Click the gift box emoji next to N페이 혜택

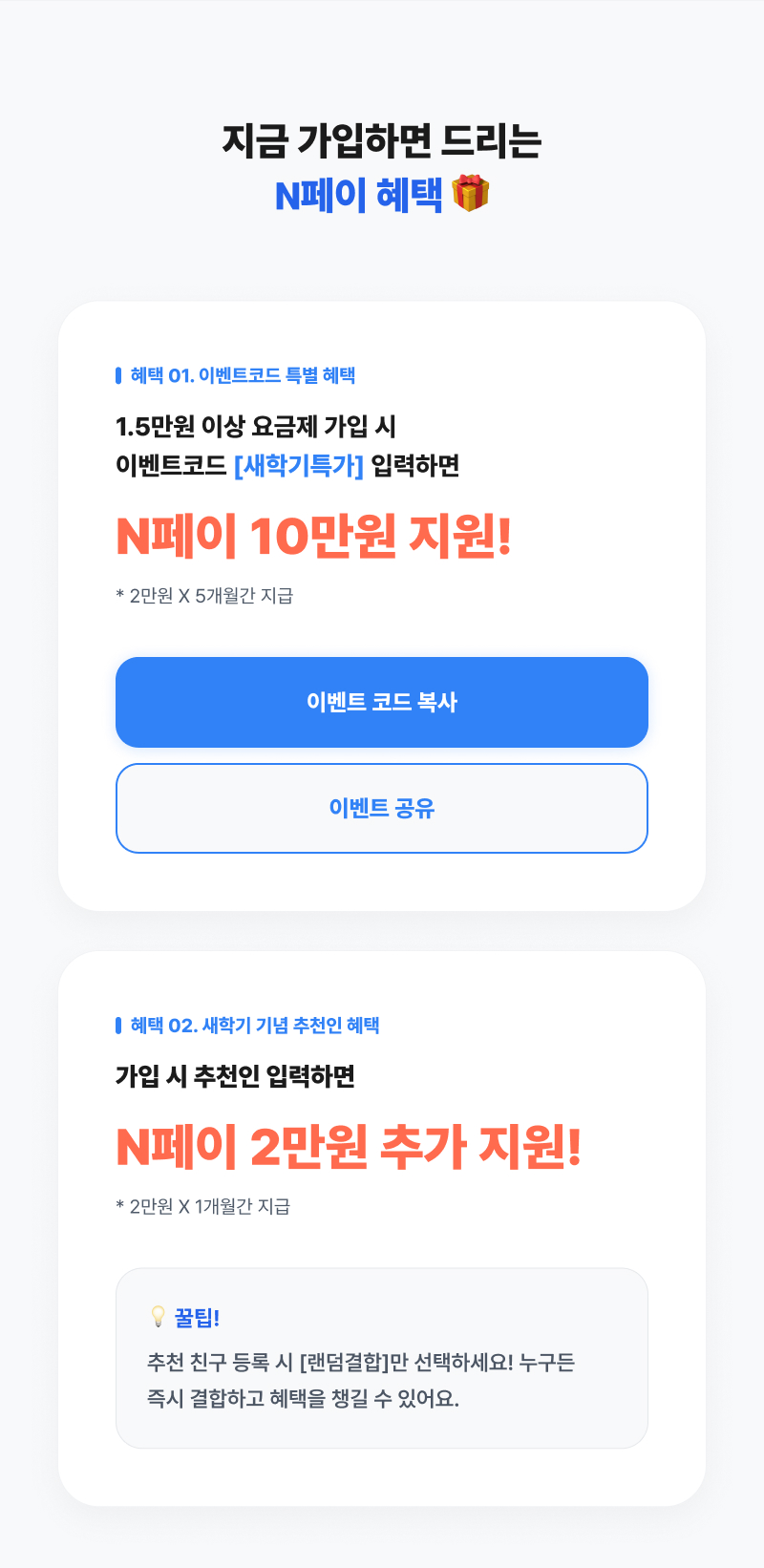pyautogui.click(x=469, y=193)
